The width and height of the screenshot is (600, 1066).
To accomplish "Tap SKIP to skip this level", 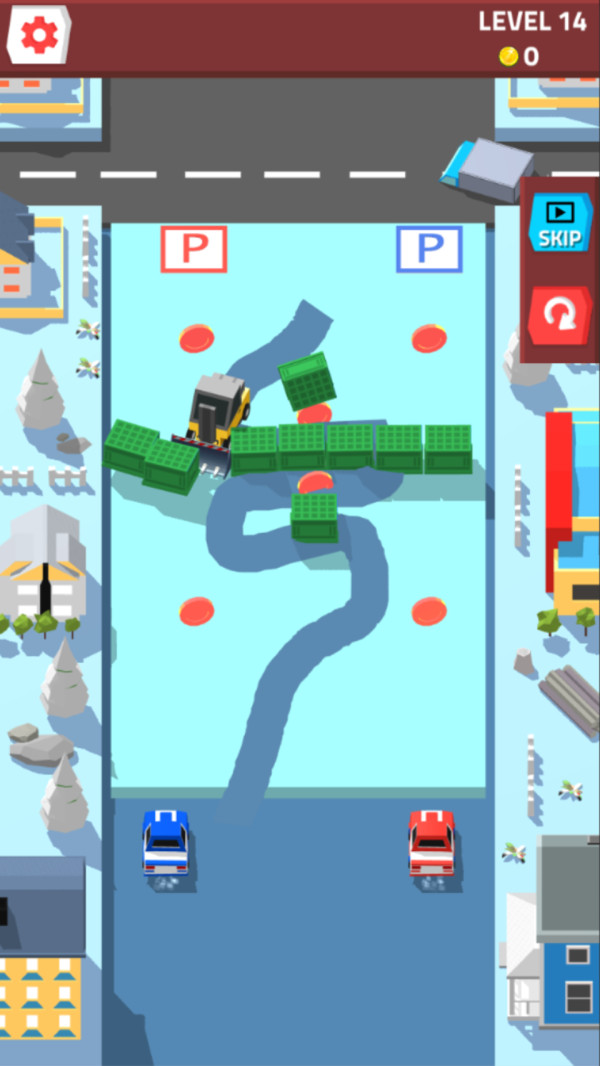I will pos(559,222).
